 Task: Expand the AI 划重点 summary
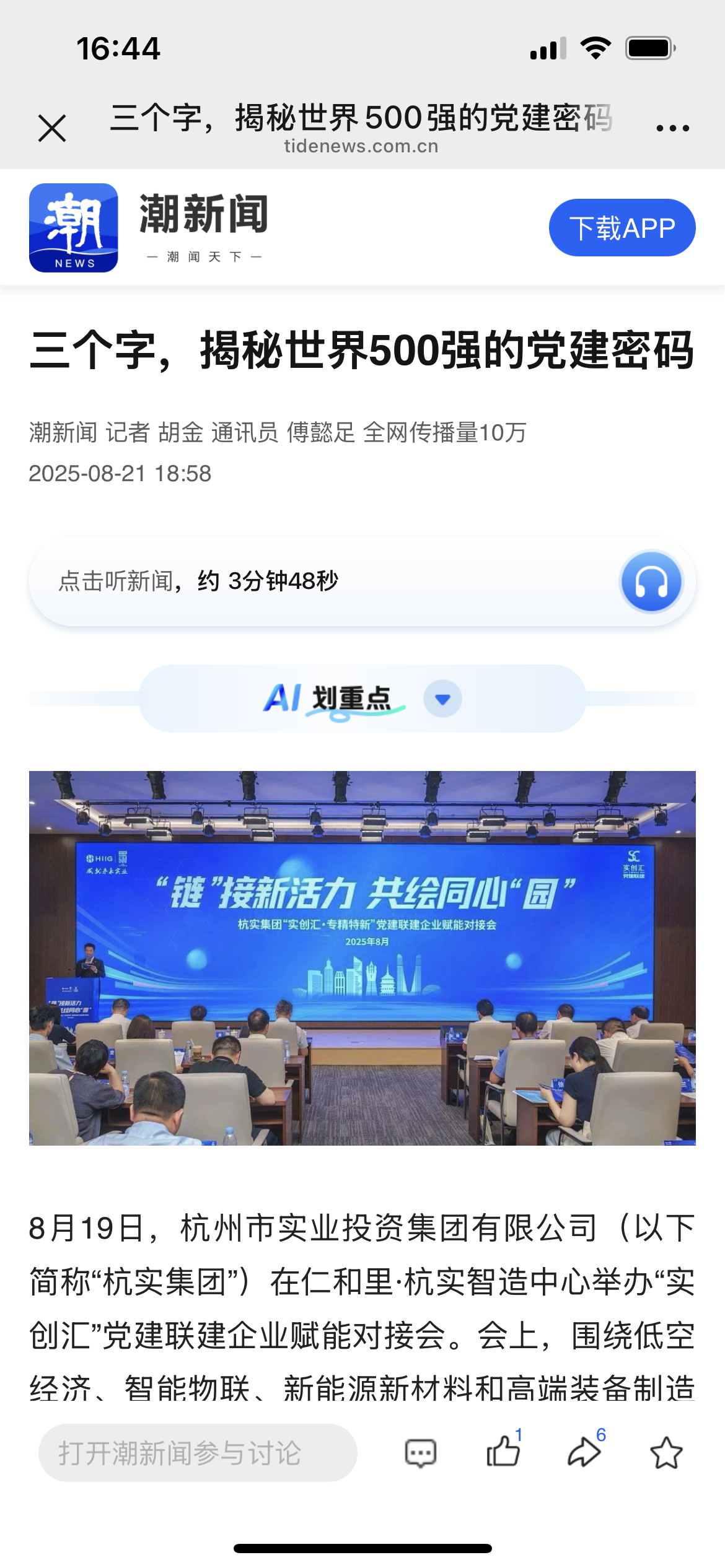pyautogui.click(x=442, y=699)
